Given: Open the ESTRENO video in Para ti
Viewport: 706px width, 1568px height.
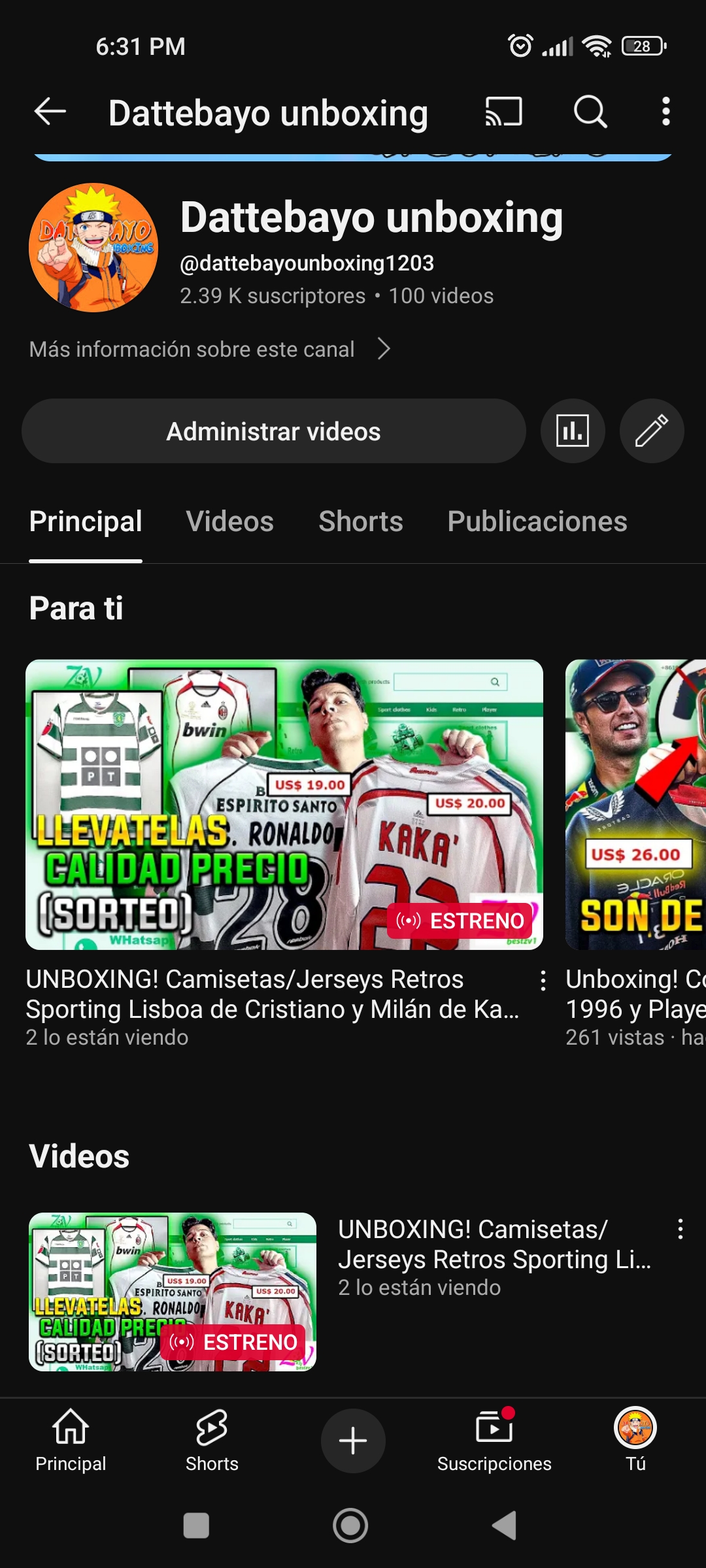Looking at the screenshot, I should (284, 805).
